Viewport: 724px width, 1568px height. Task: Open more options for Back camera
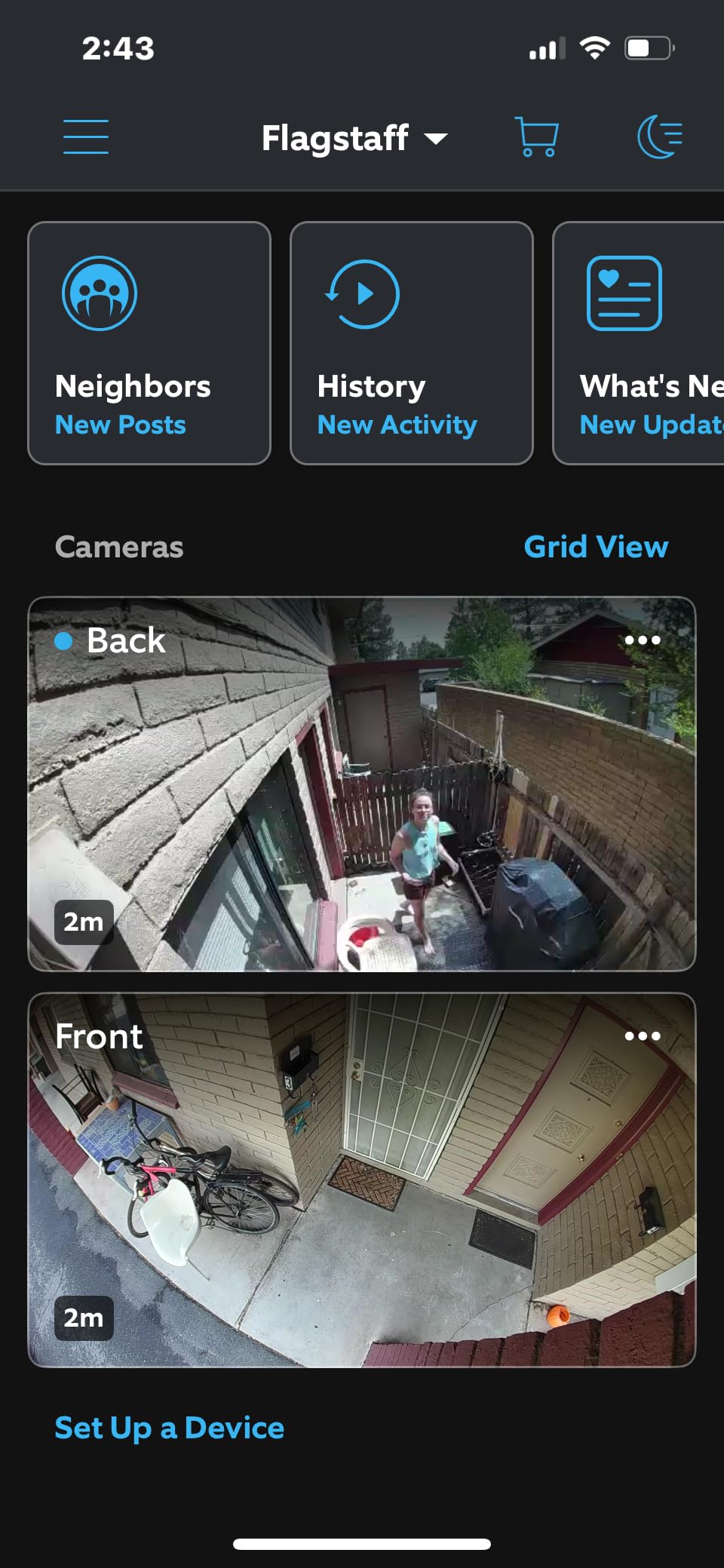(x=643, y=640)
